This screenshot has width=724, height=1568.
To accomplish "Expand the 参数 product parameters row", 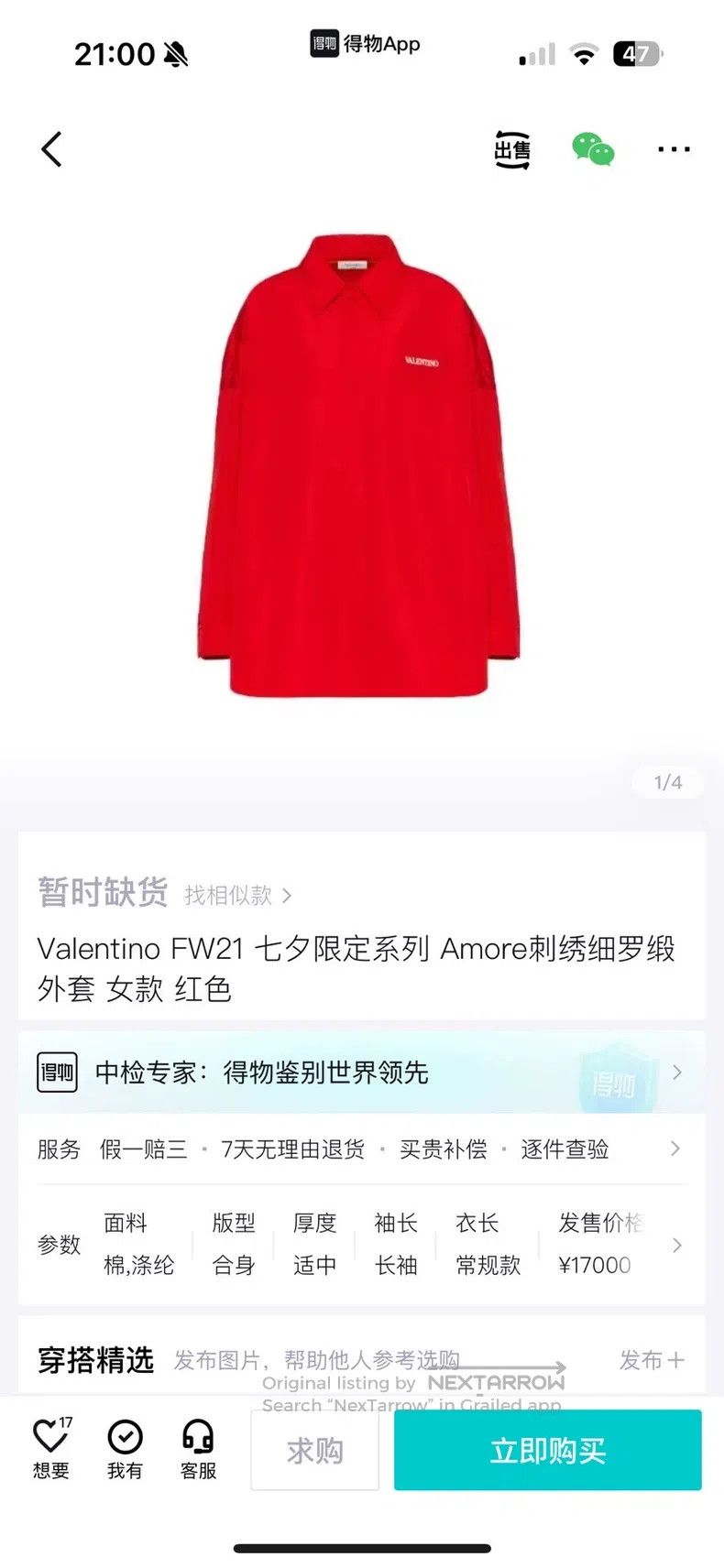I will point(361,1245).
